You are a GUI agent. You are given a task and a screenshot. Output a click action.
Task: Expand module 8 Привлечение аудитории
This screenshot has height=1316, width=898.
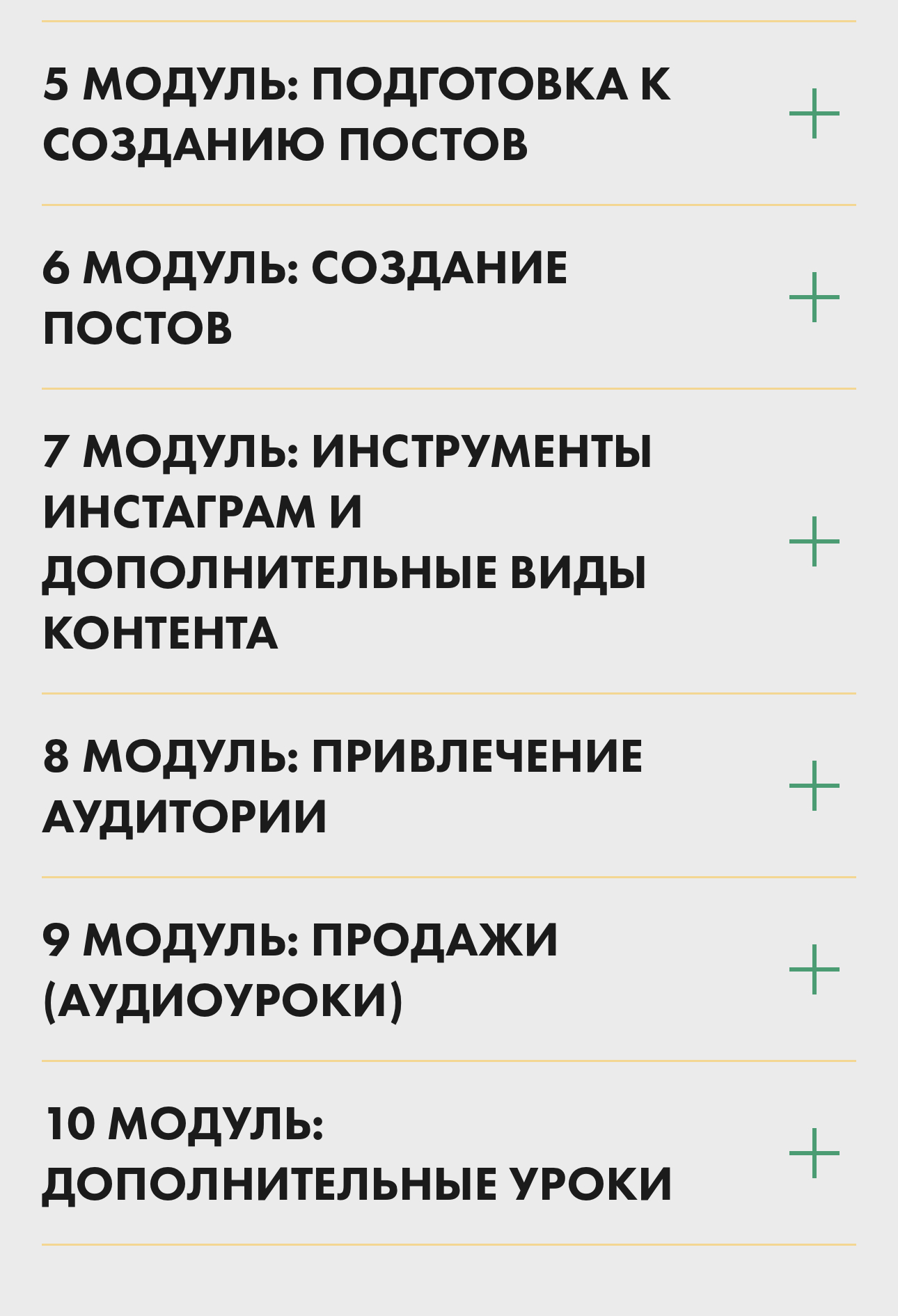tap(814, 786)
